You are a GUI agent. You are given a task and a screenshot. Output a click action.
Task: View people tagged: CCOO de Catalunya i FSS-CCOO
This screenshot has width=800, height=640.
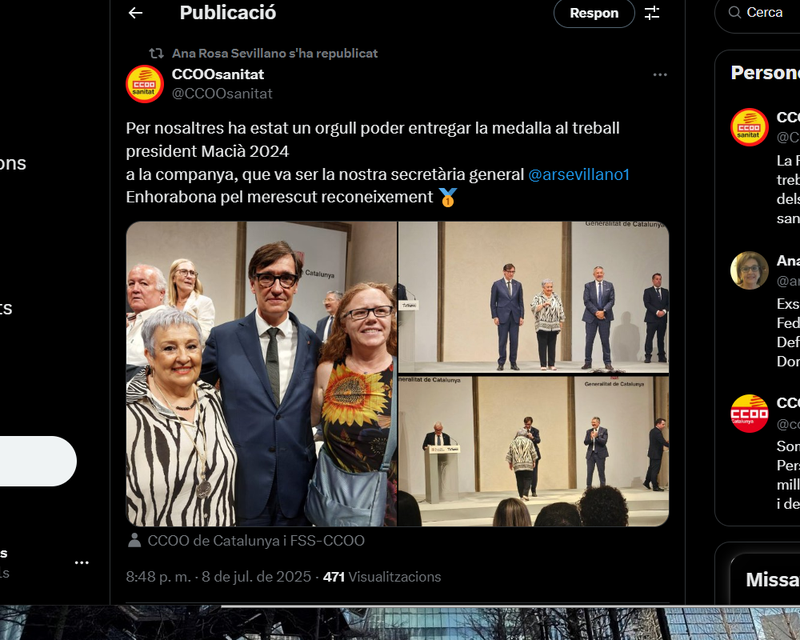coord(255,541)
